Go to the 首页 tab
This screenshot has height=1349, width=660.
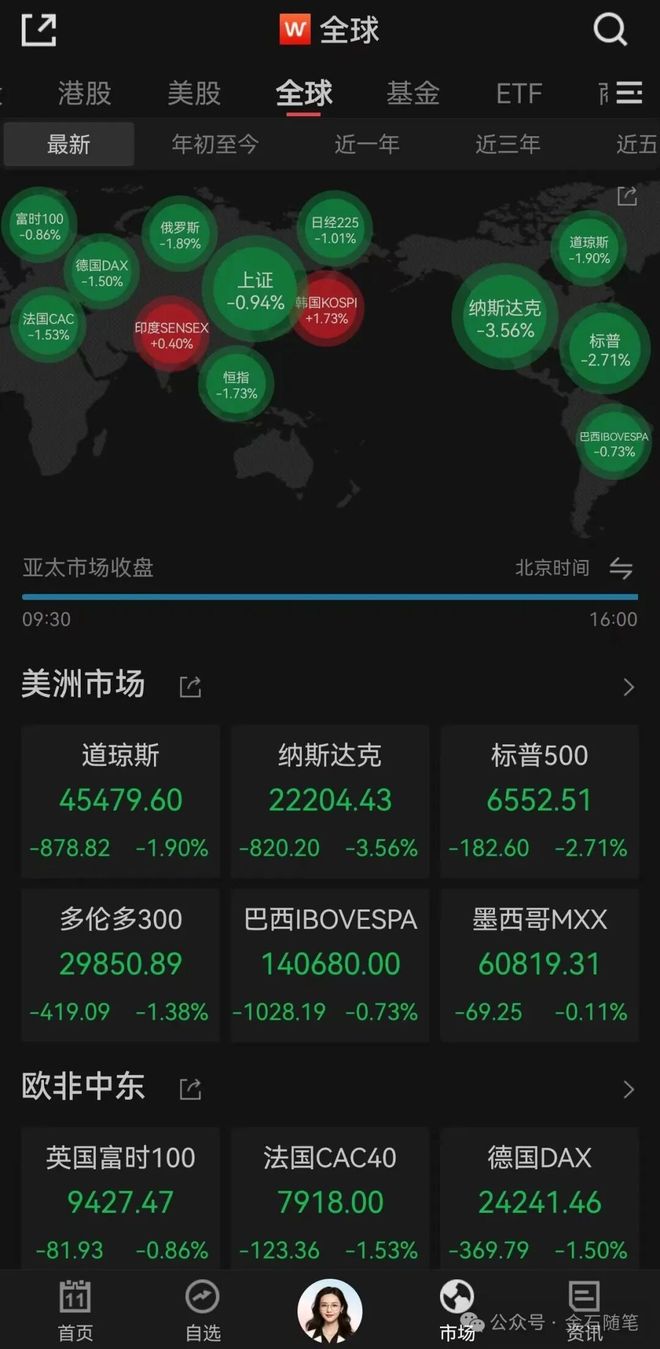(x=75, y=1310)
